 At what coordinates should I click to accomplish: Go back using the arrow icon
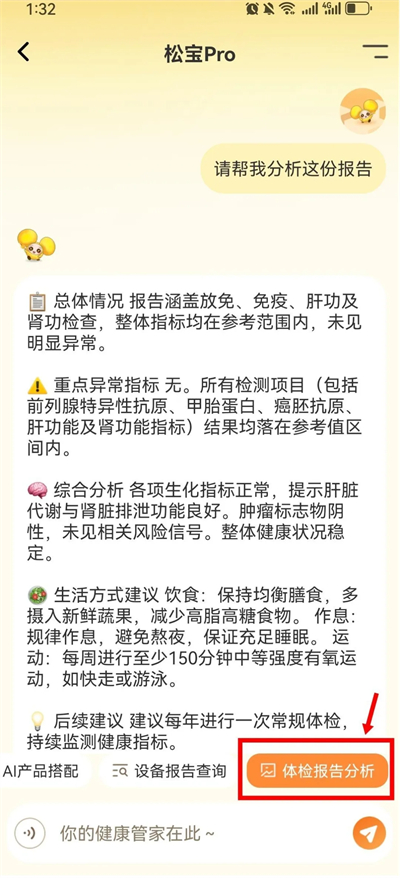coord(24,52)
